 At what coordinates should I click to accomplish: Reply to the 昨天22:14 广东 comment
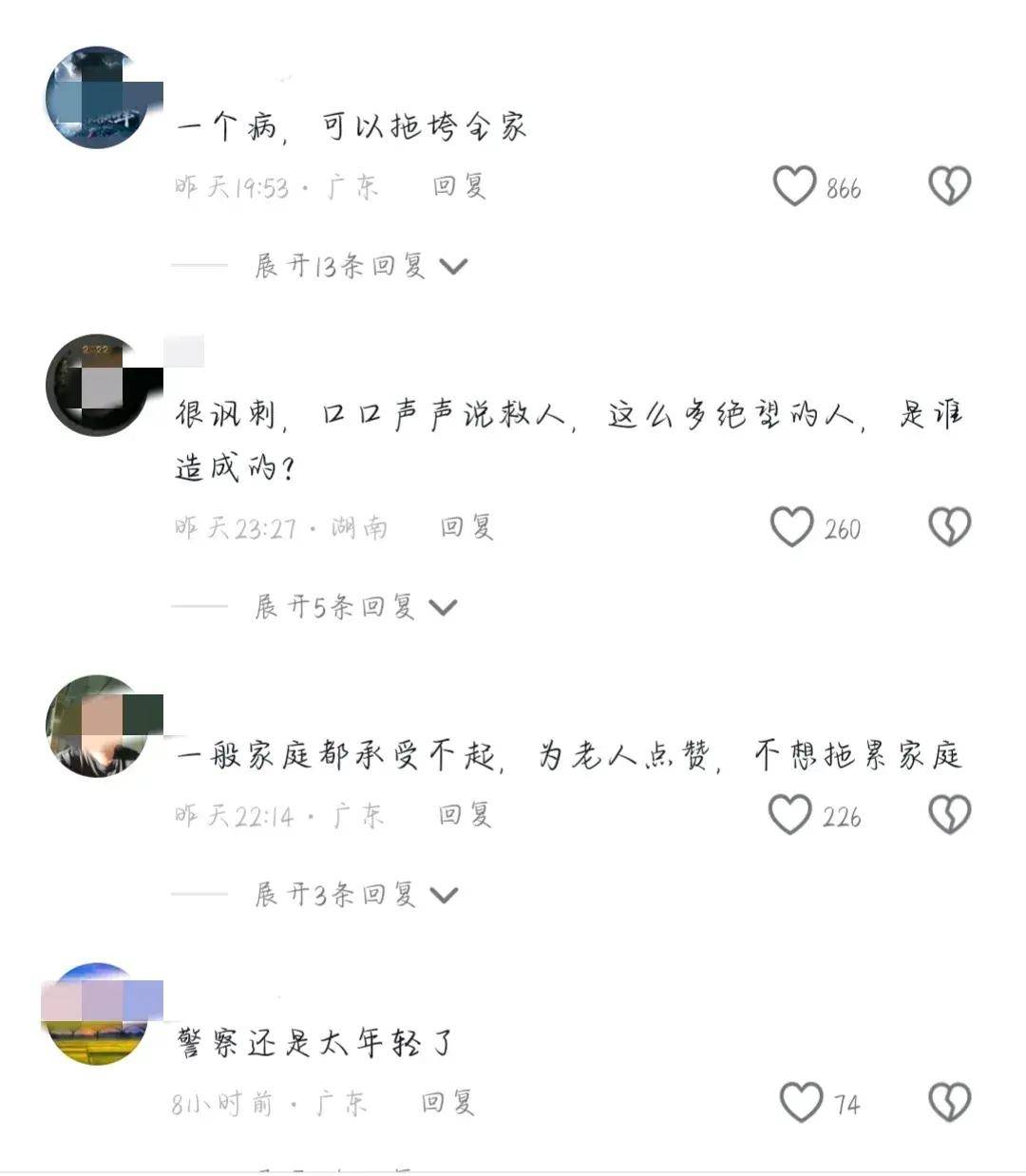tap(465, 815)
